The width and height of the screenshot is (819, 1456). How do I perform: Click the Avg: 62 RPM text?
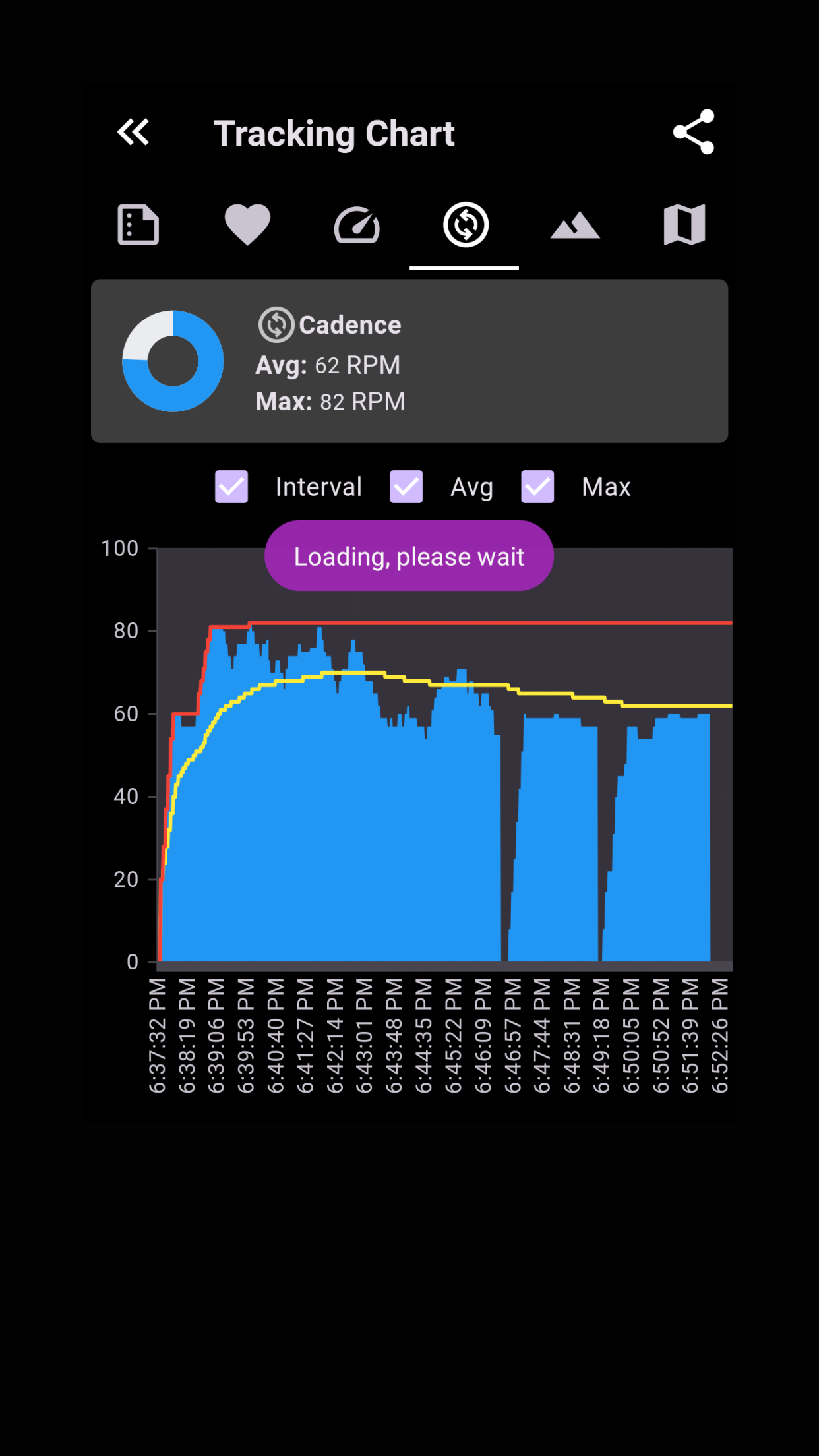[327, 365]
